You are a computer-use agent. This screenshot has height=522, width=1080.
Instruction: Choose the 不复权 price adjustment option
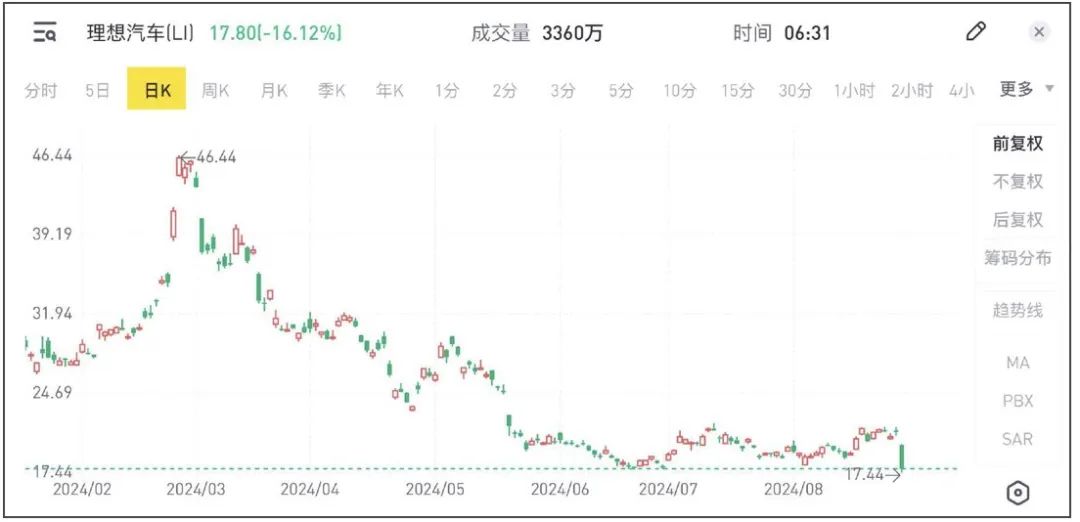tap(1017, 181)
